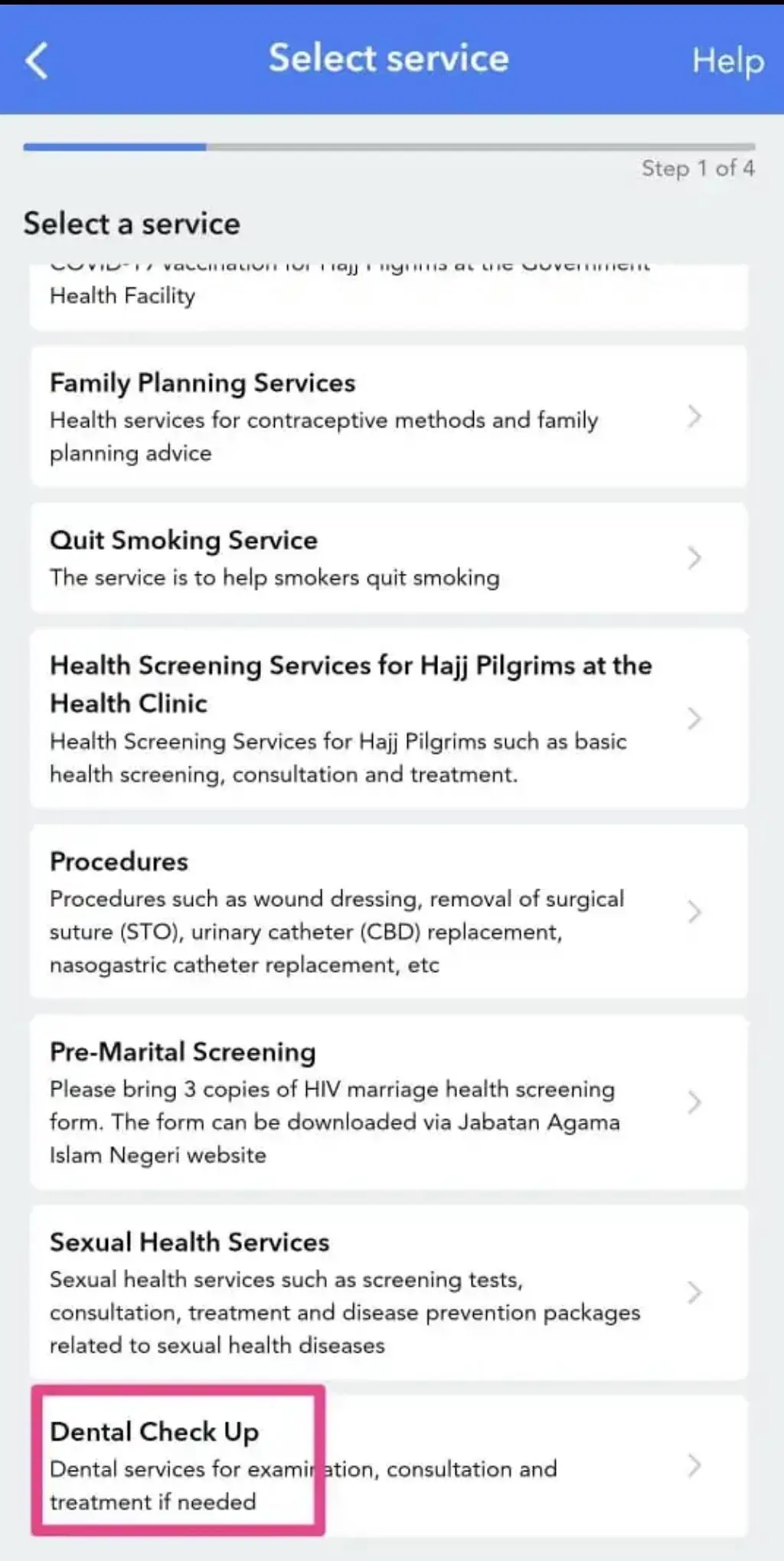
Task: Open Health Screening Services for Hajj Pilgrims
Action: click(389, 718)
